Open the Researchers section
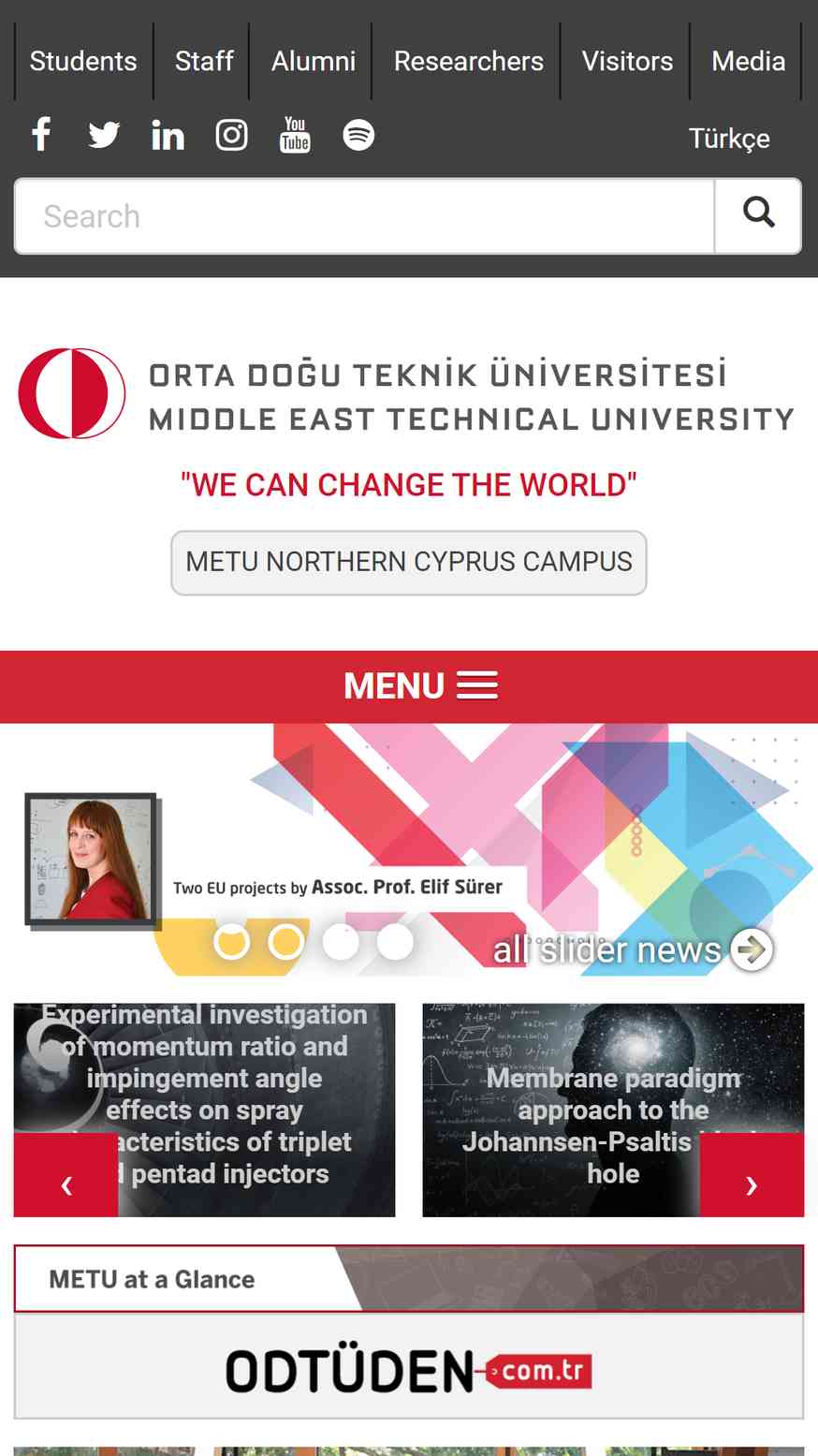Viewport: 818px width, 1456px height. coord(468,61)
